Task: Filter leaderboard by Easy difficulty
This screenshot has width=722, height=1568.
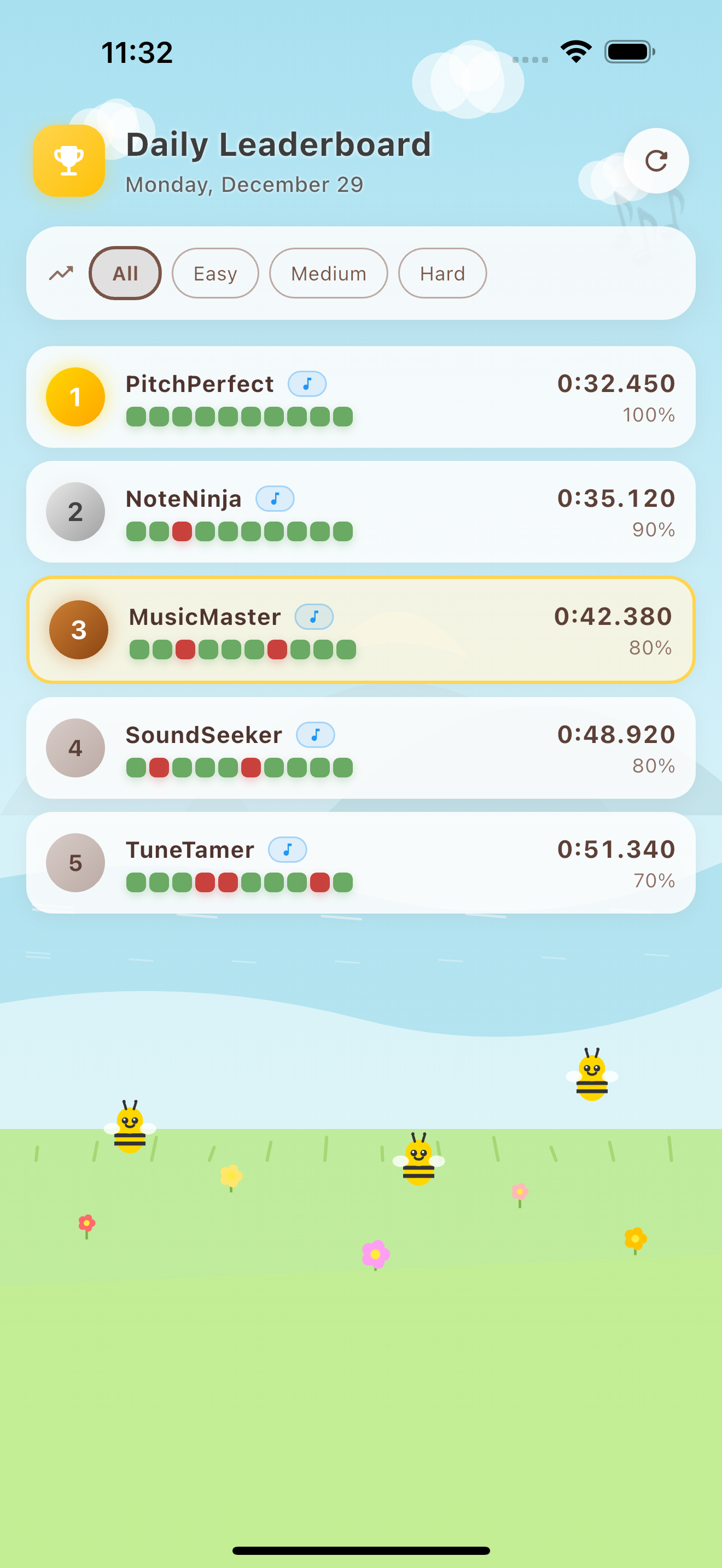Action: pyautogui.click(x=215, y=273)
